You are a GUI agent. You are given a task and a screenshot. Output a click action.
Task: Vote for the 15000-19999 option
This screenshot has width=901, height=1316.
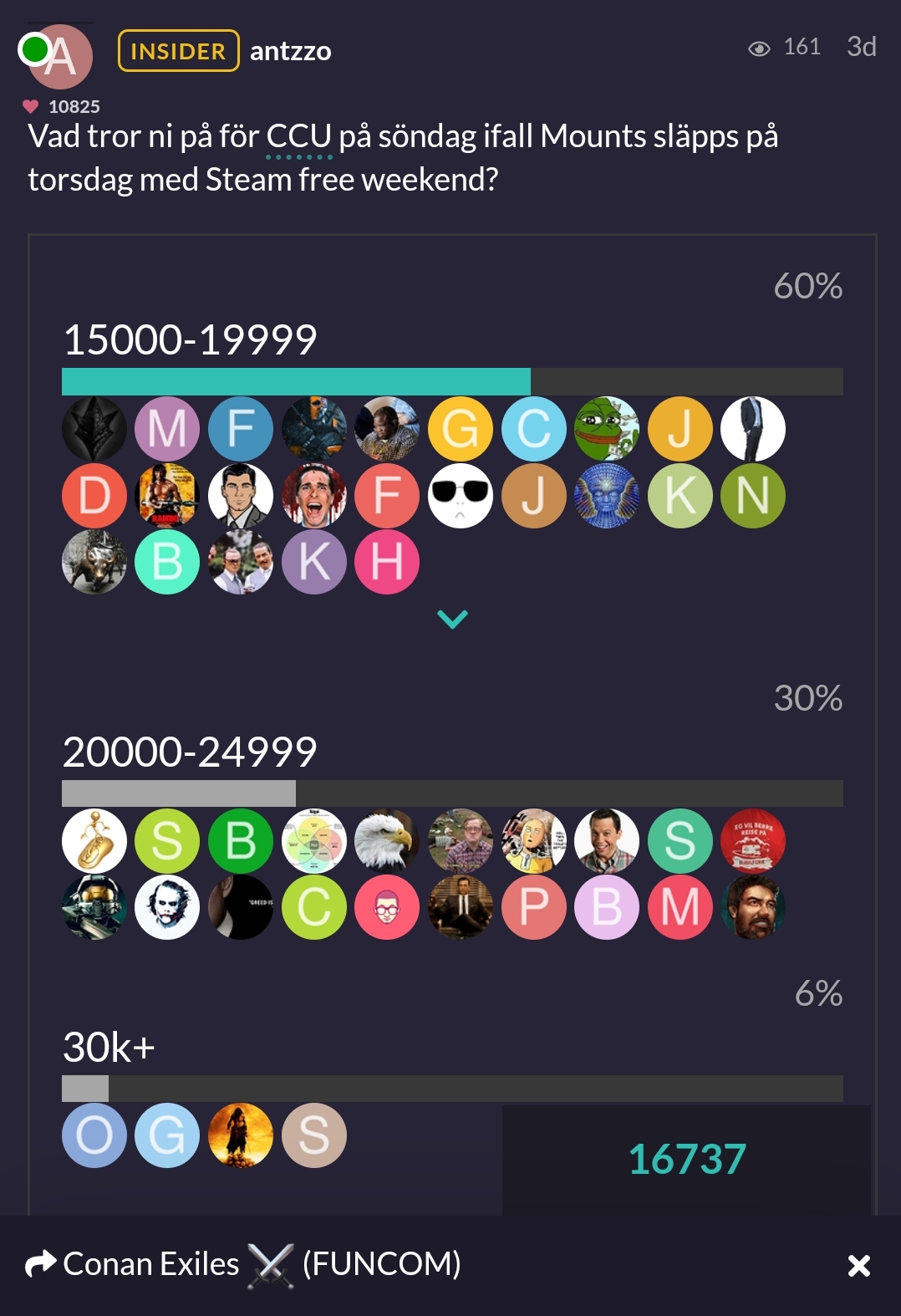point(190,340)
